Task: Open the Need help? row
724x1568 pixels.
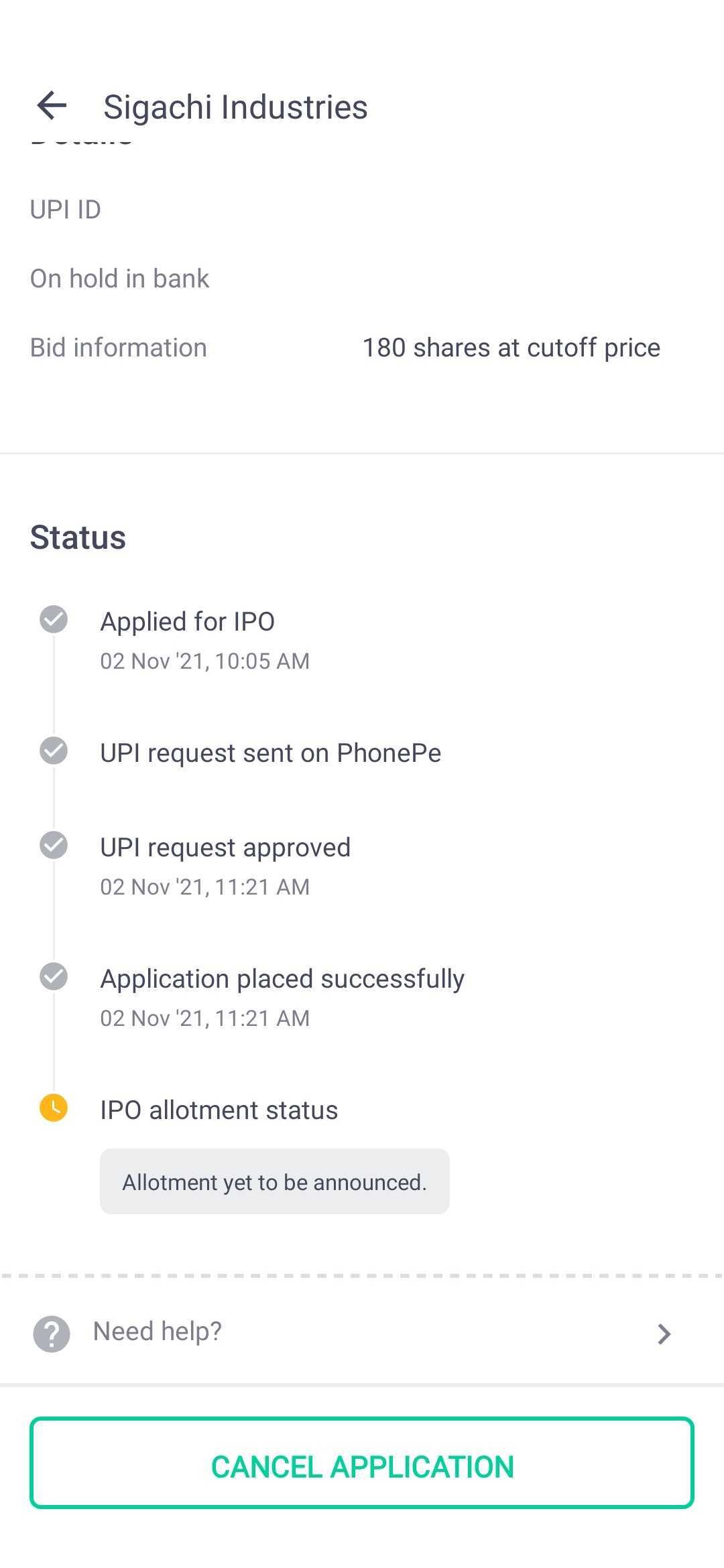Action: click(362, 1332)
